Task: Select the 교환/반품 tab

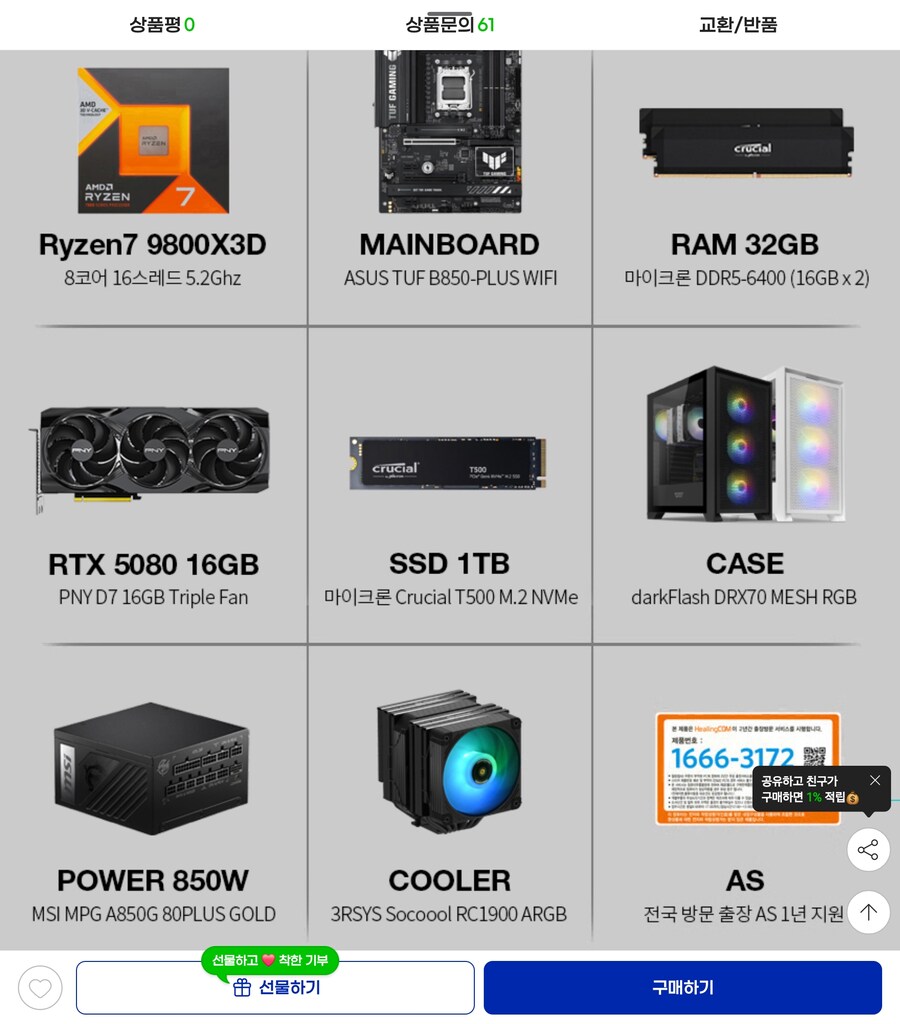Action: [738, 25]
